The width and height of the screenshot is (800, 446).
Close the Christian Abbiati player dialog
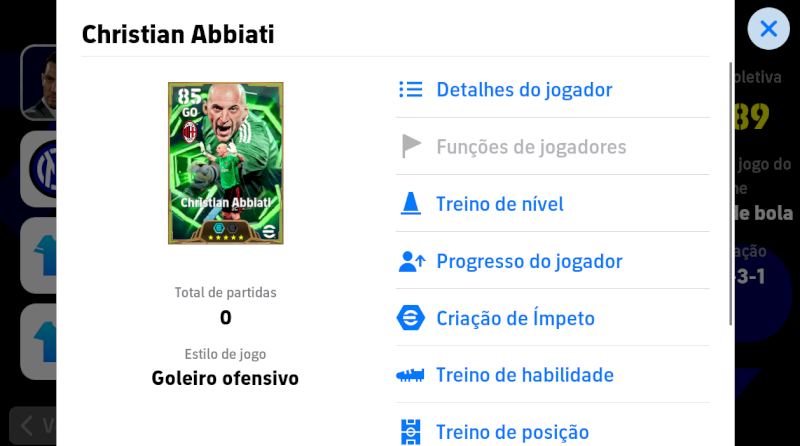pos(768,29)
